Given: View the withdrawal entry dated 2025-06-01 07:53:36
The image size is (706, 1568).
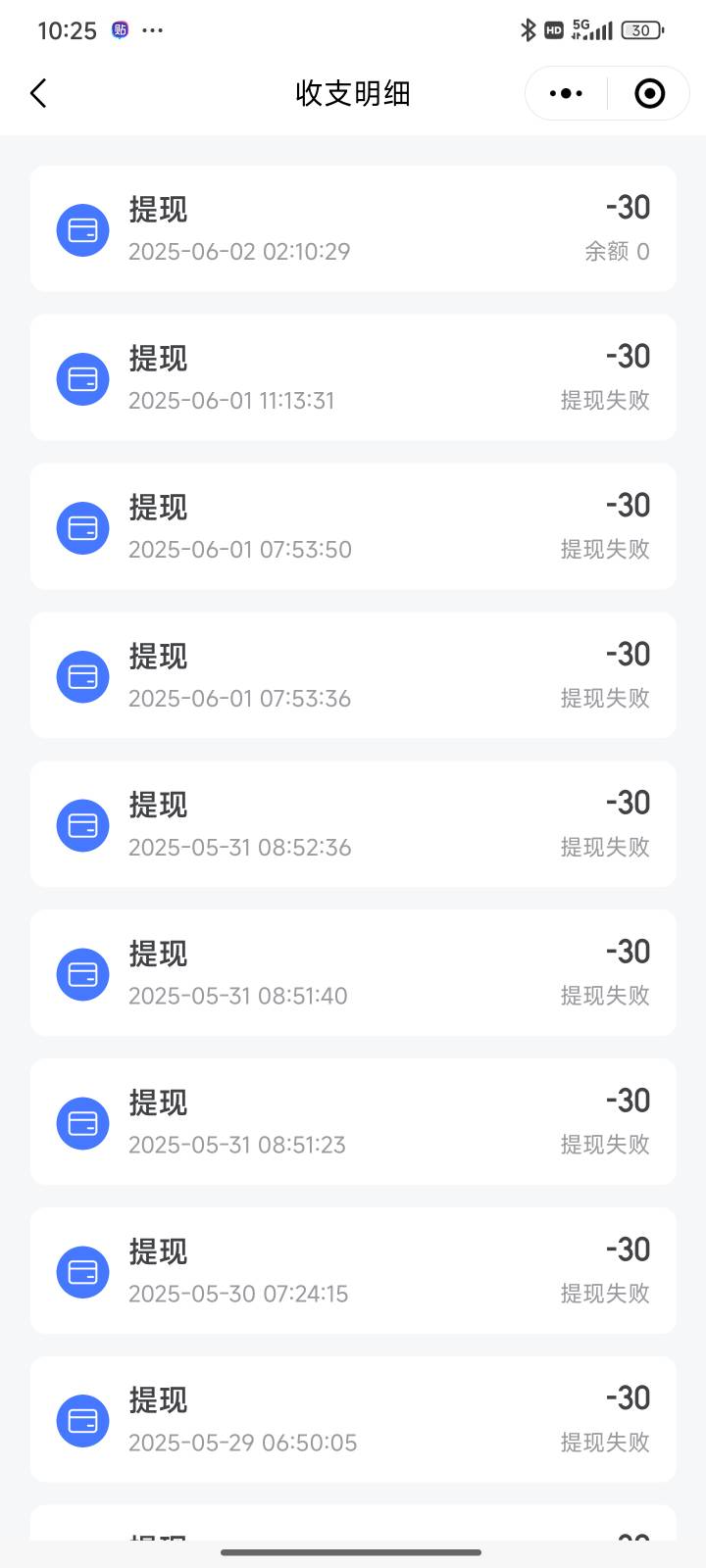Looking at the screenshot, I should (353, 675).
